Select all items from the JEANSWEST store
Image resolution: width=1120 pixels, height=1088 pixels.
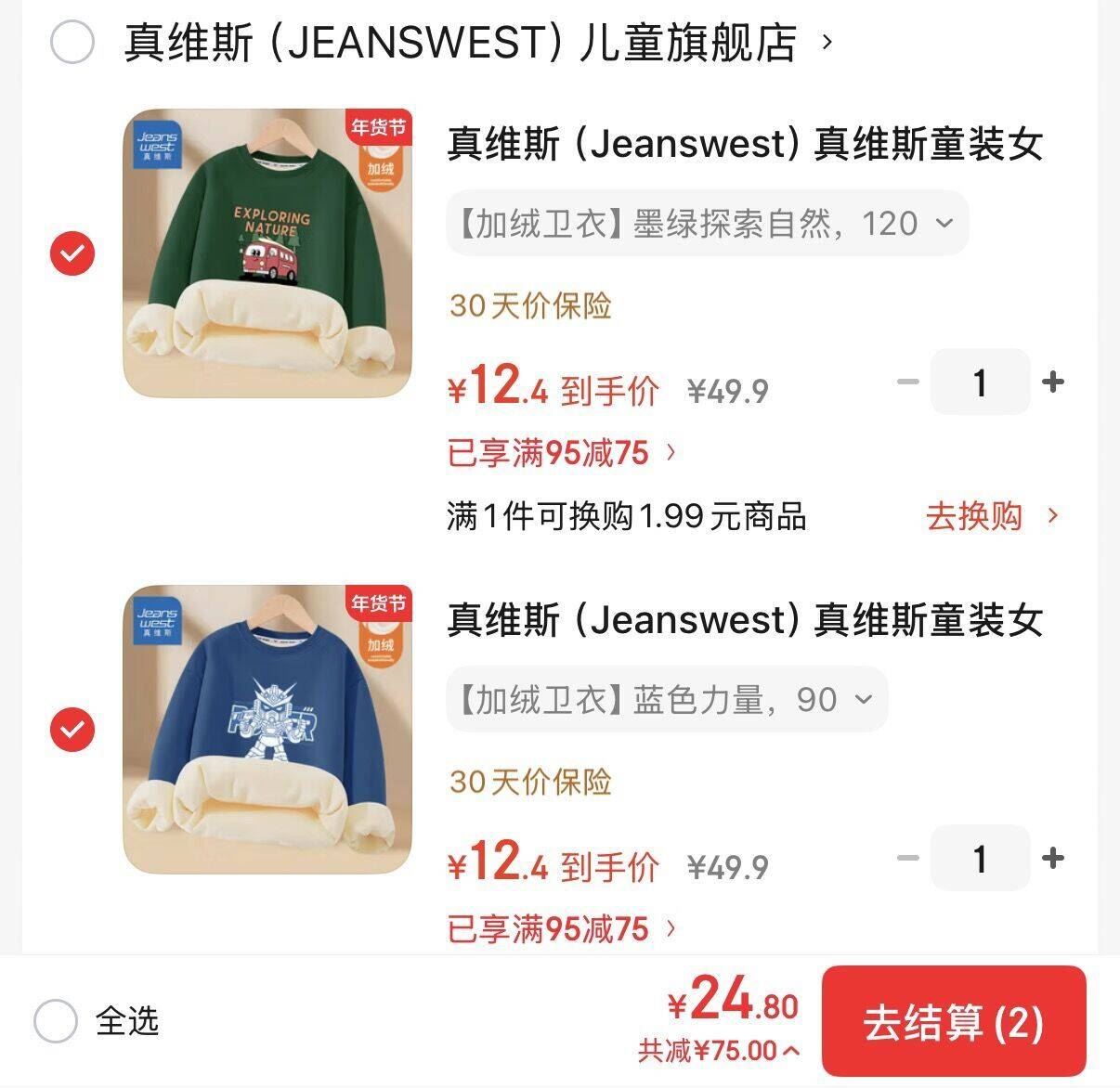pyautogui.click(x=72, y=43)
